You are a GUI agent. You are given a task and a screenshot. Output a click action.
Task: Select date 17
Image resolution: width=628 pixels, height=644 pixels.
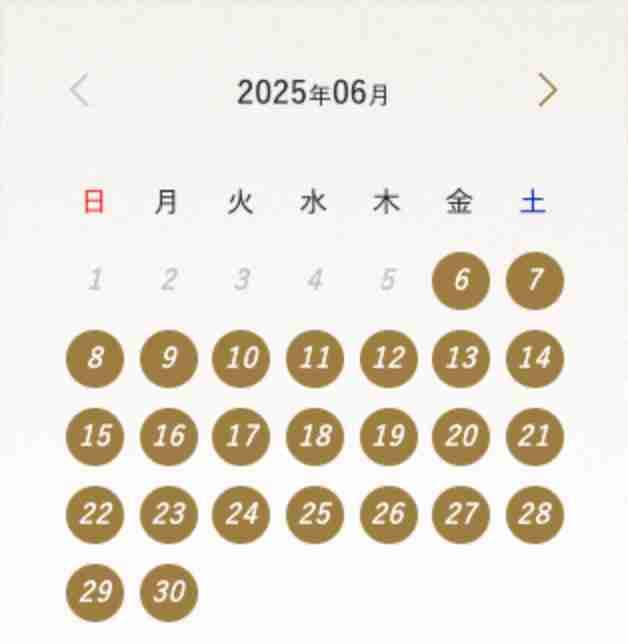pyautogui.click(x=241, y=436)
